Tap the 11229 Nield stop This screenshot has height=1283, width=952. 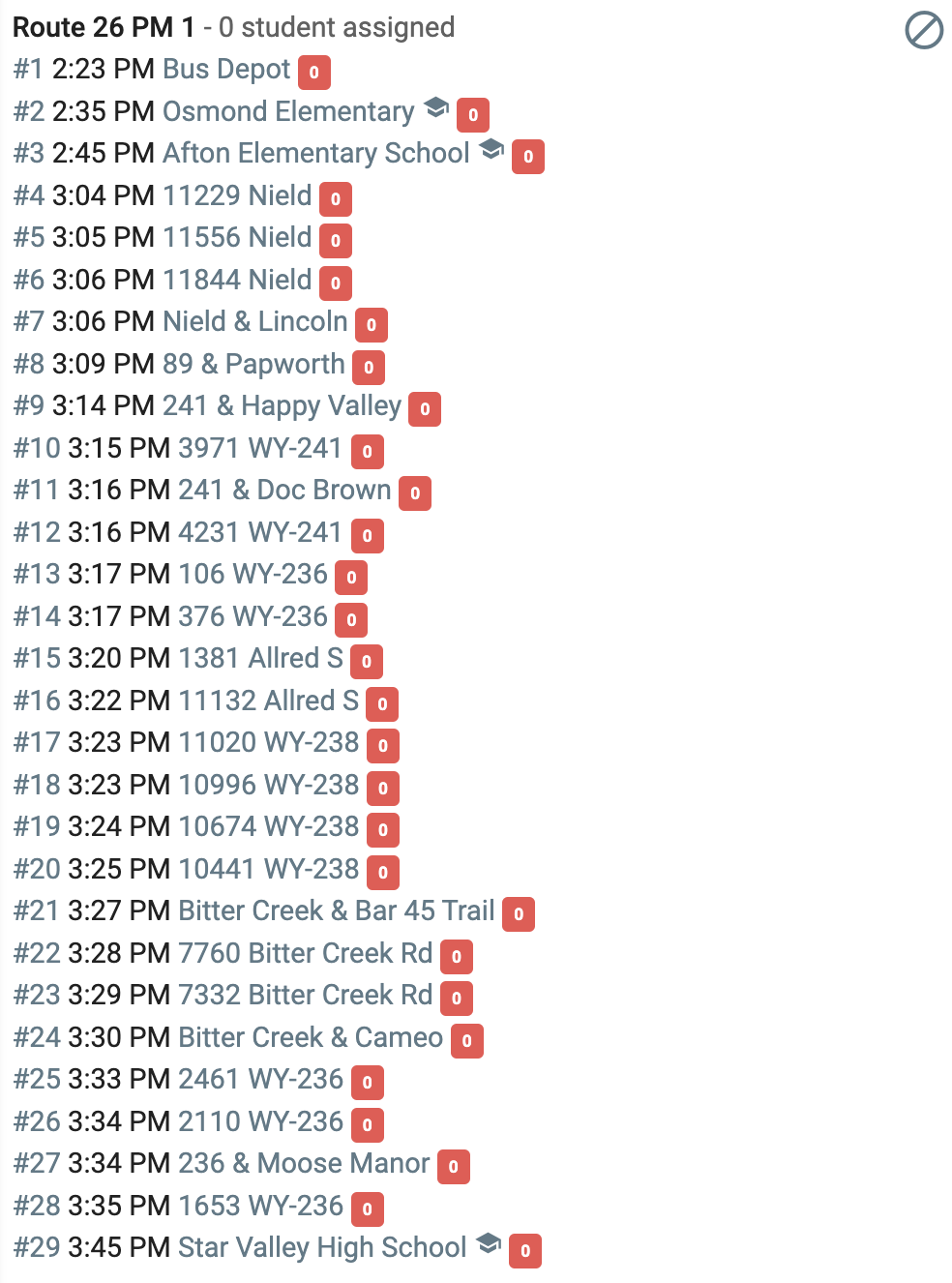pos(236,195)
